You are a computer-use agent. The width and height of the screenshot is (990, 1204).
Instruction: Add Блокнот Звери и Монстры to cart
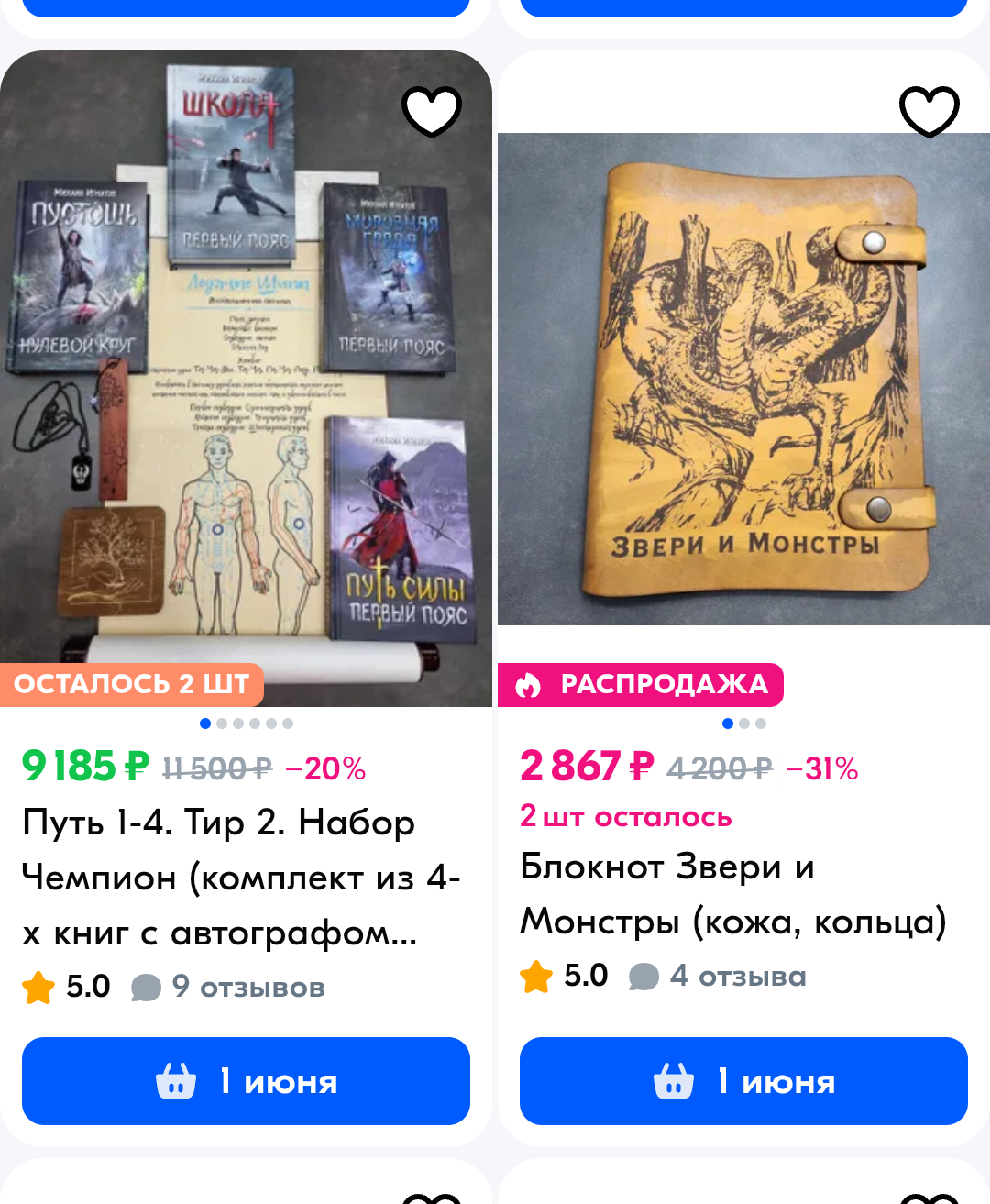(743, 1081)
